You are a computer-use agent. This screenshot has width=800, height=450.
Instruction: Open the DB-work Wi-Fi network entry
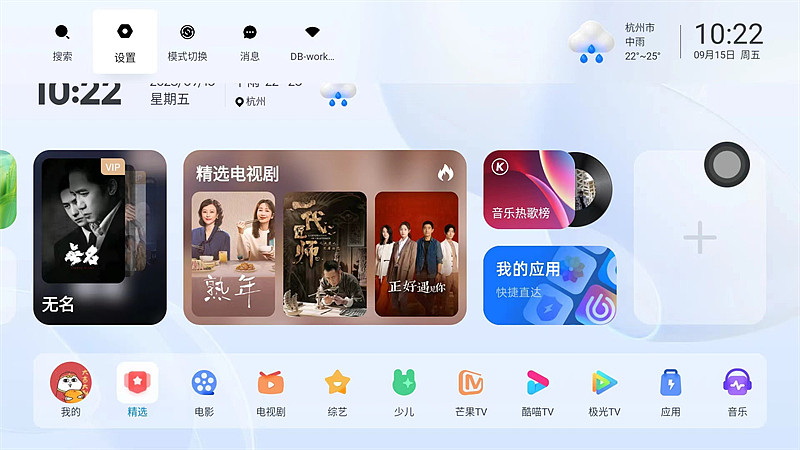point(312,42)
